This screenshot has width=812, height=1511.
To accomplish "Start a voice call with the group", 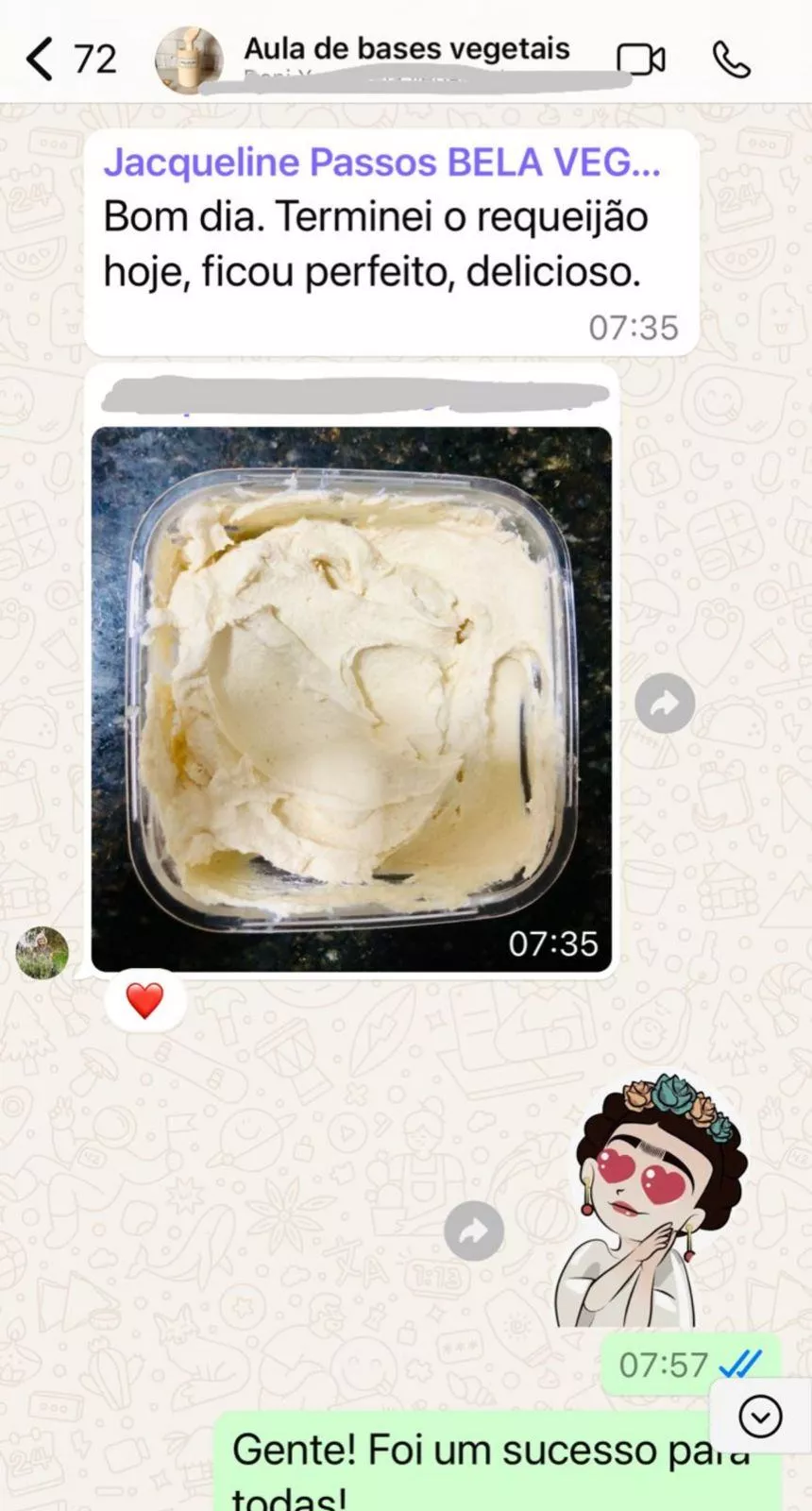I will coord(731,59).
